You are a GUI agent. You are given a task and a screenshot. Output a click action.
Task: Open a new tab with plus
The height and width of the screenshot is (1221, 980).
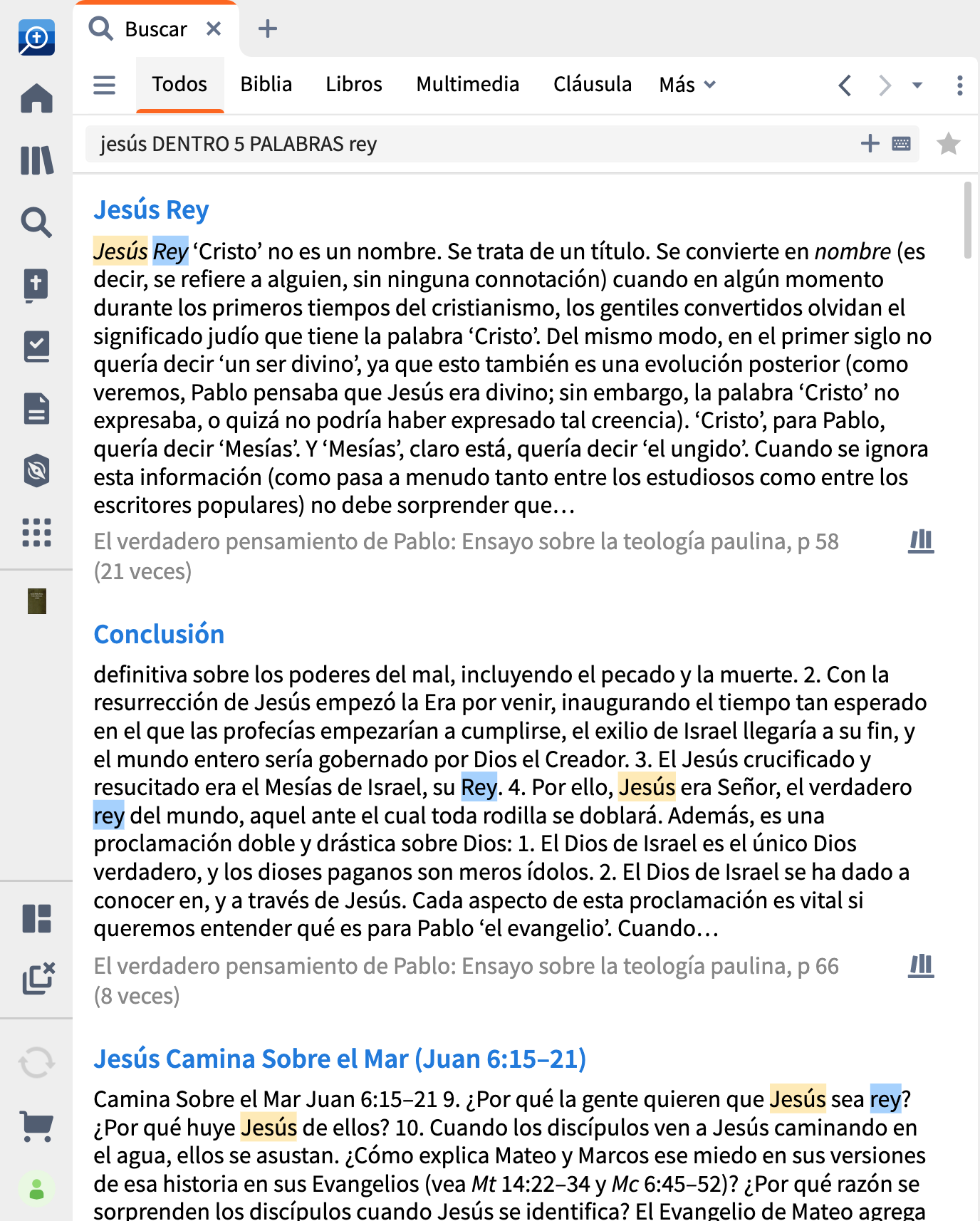pos(267,29)
